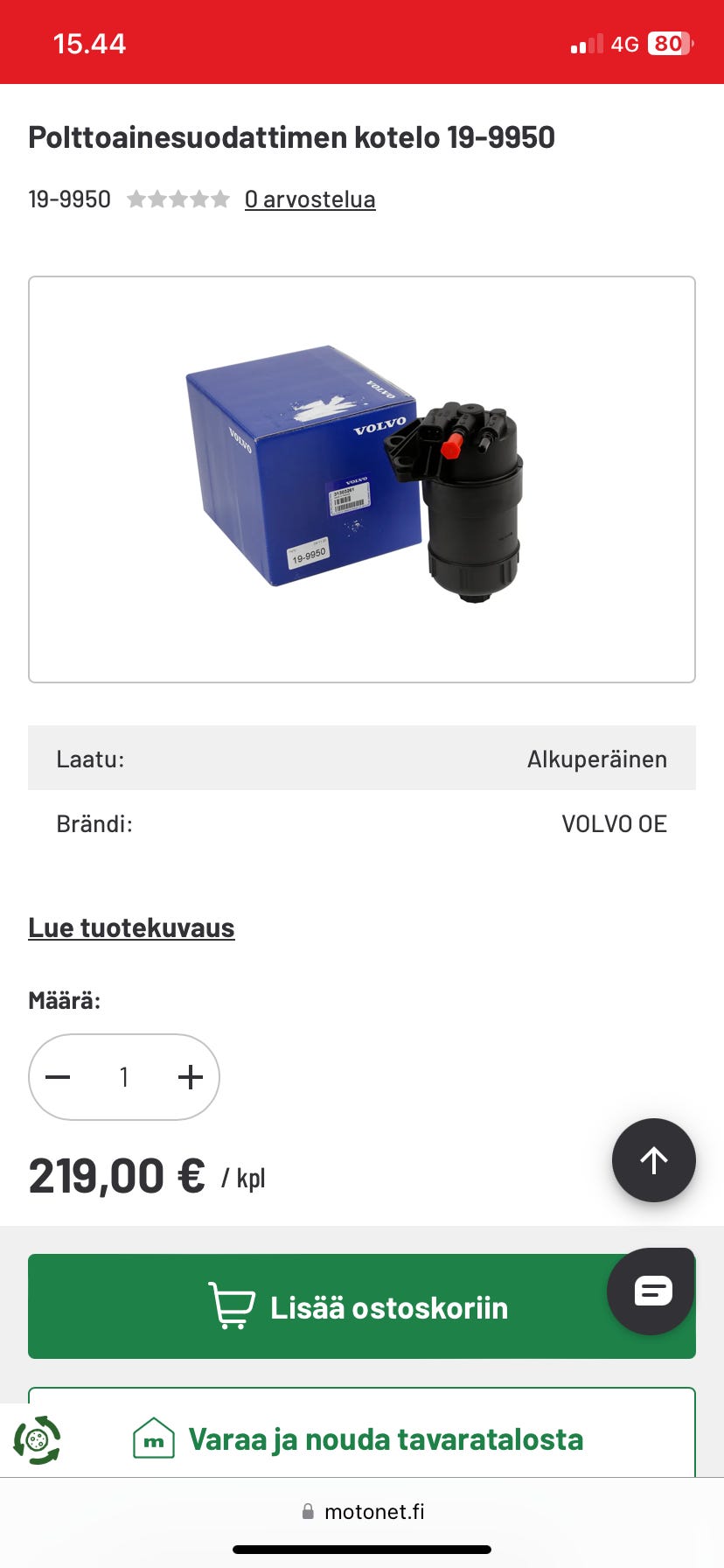Screen dimensions: 724x1568
Task: Increase quantity with the plus button
Action: pos(190,1077)
